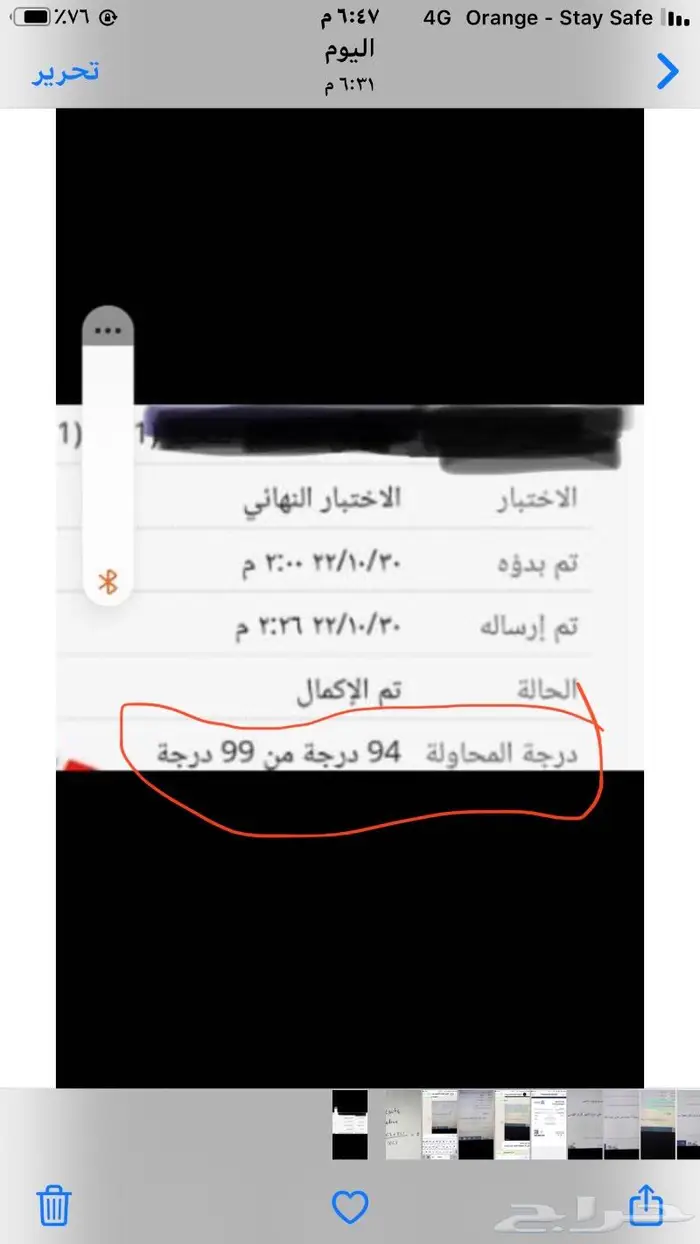Open the QR code document thumbnail in the strip
Viewport: 700px width, 1244px height.
[x=548, y=1125]
